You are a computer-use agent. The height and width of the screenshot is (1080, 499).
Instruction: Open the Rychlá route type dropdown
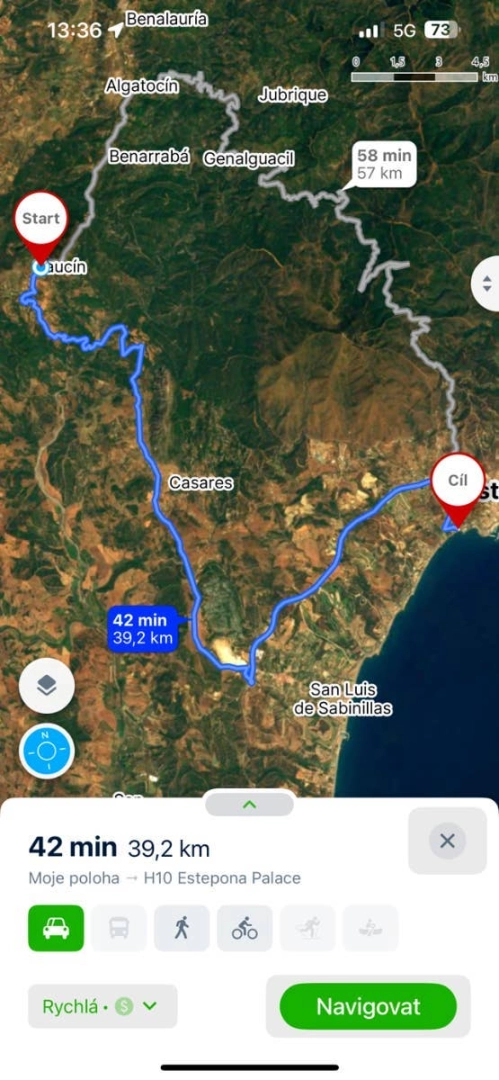tap(103, 1006)
